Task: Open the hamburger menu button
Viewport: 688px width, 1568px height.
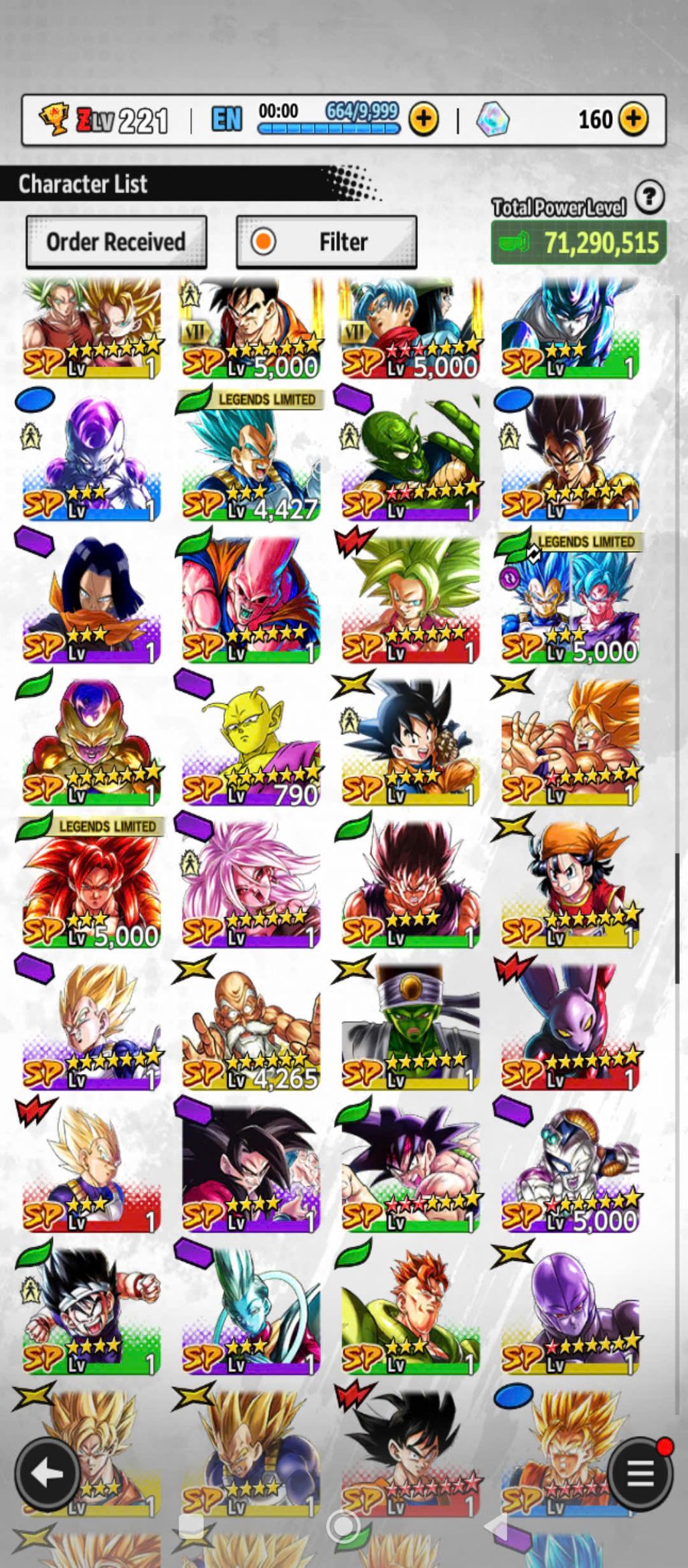Action: (x=640, y=1474)
